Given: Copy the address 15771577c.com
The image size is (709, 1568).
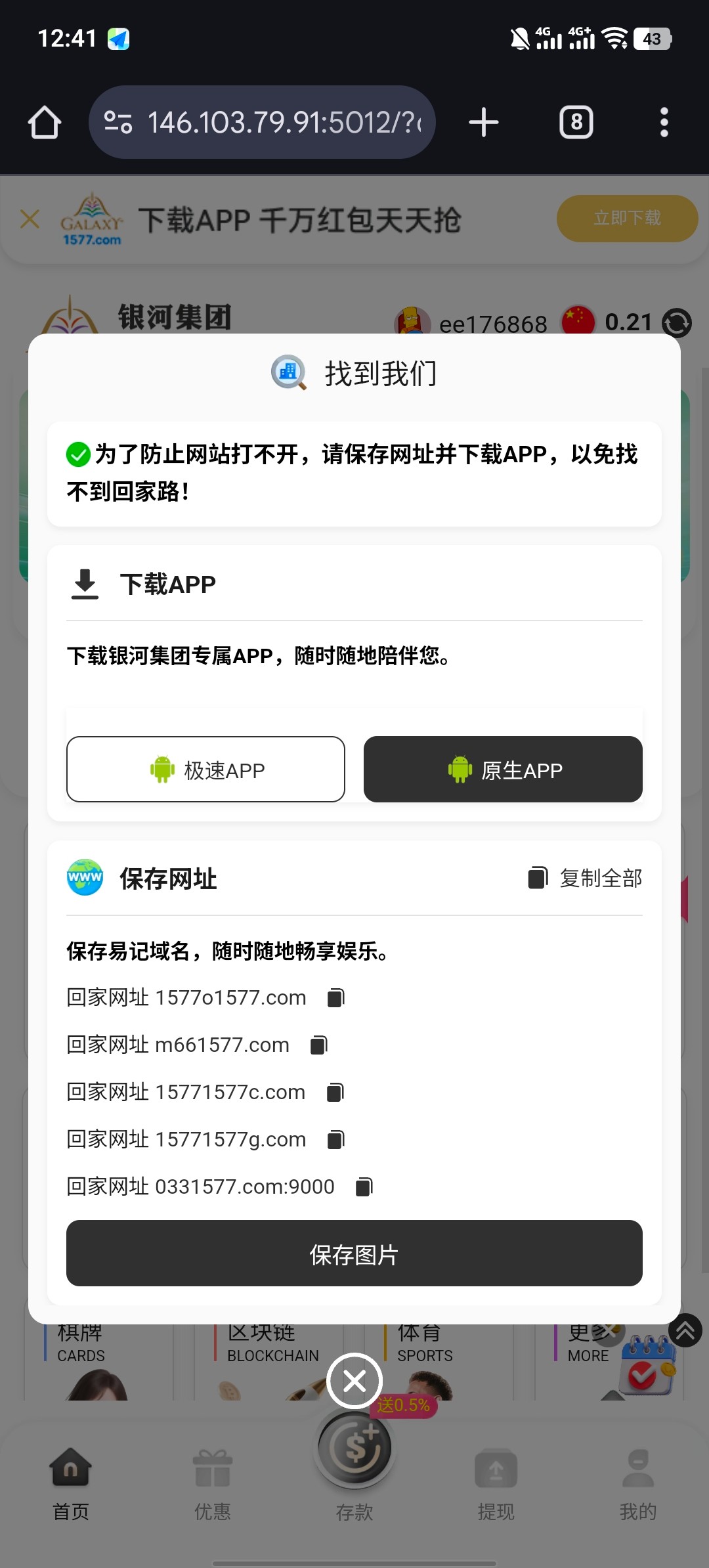Looking at the screenshot, I should point(335,1093).
